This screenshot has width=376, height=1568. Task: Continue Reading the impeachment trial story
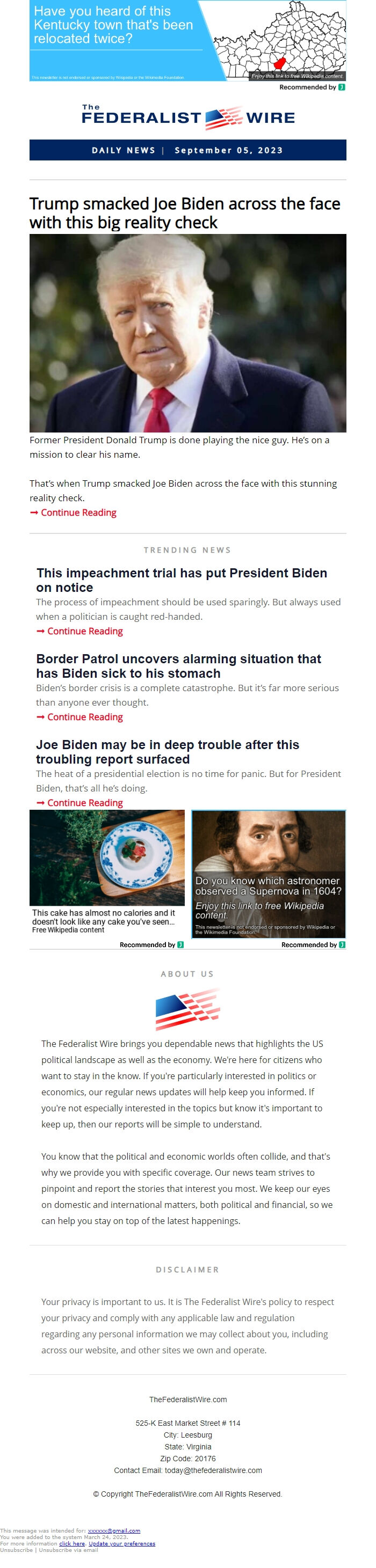pyautogui.click(x=85, y=631)
